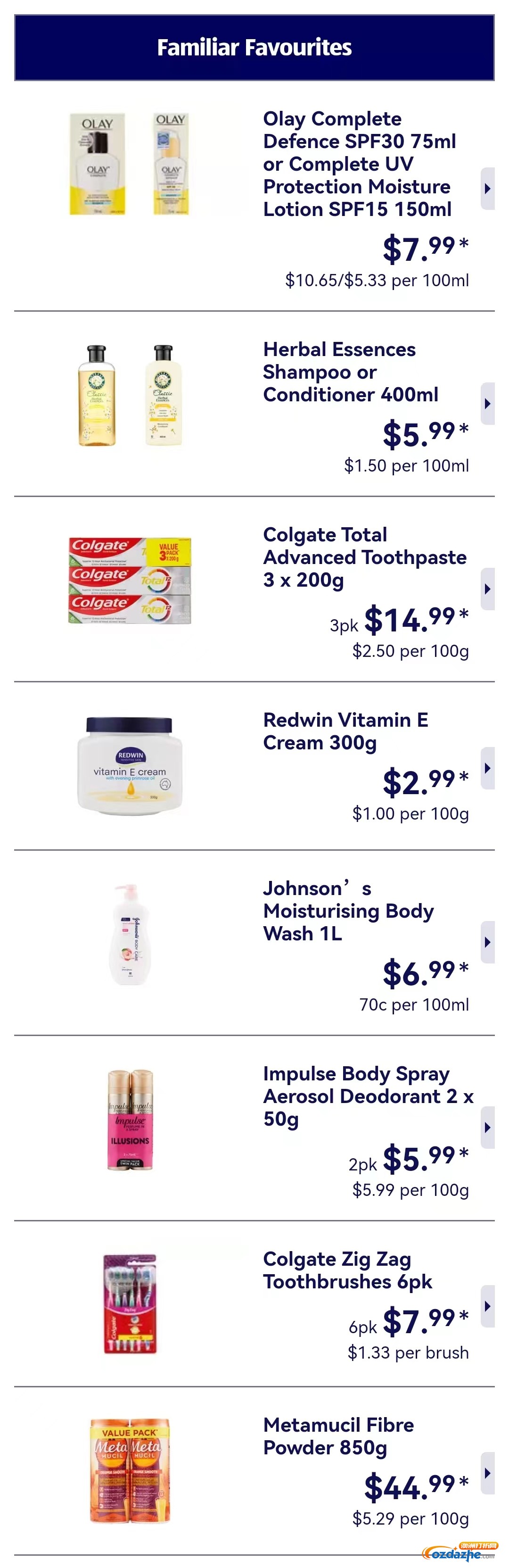This screenshot has width=509, height=1568.
Task: View Colgate Total Advanced Toothpaste item
Action: point(487,589)
